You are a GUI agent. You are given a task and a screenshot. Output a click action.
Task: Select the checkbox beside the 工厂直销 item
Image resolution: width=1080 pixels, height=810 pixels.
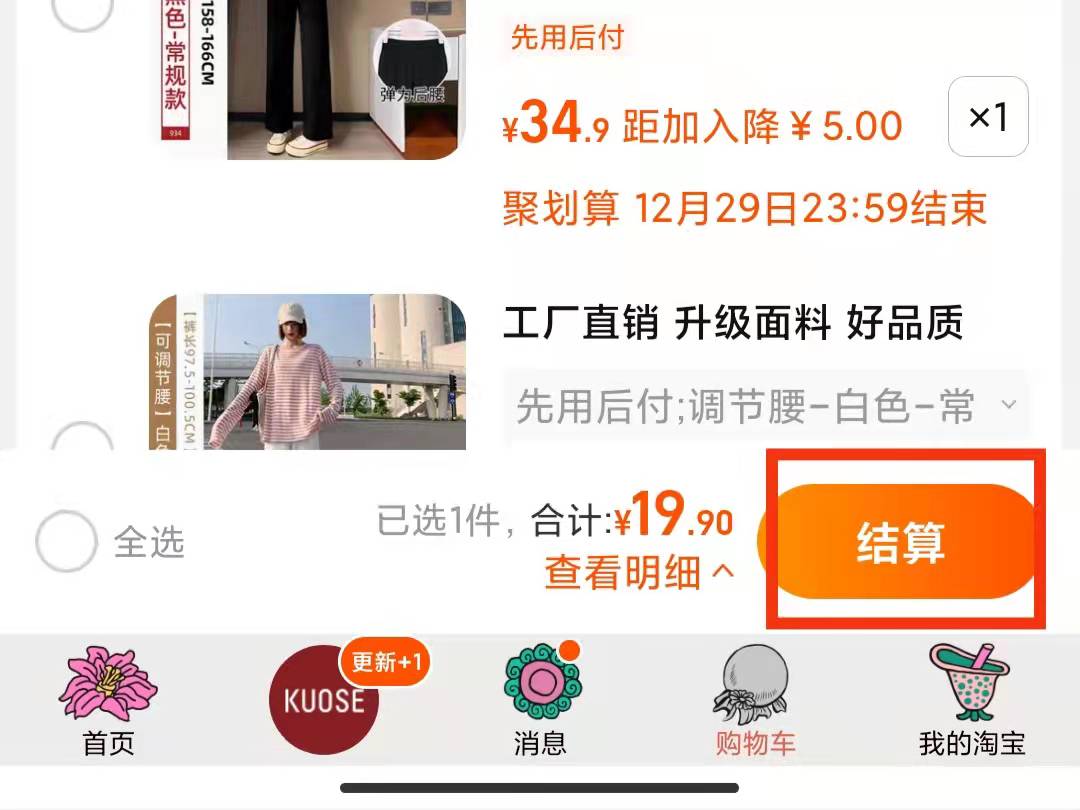(82, 440)
